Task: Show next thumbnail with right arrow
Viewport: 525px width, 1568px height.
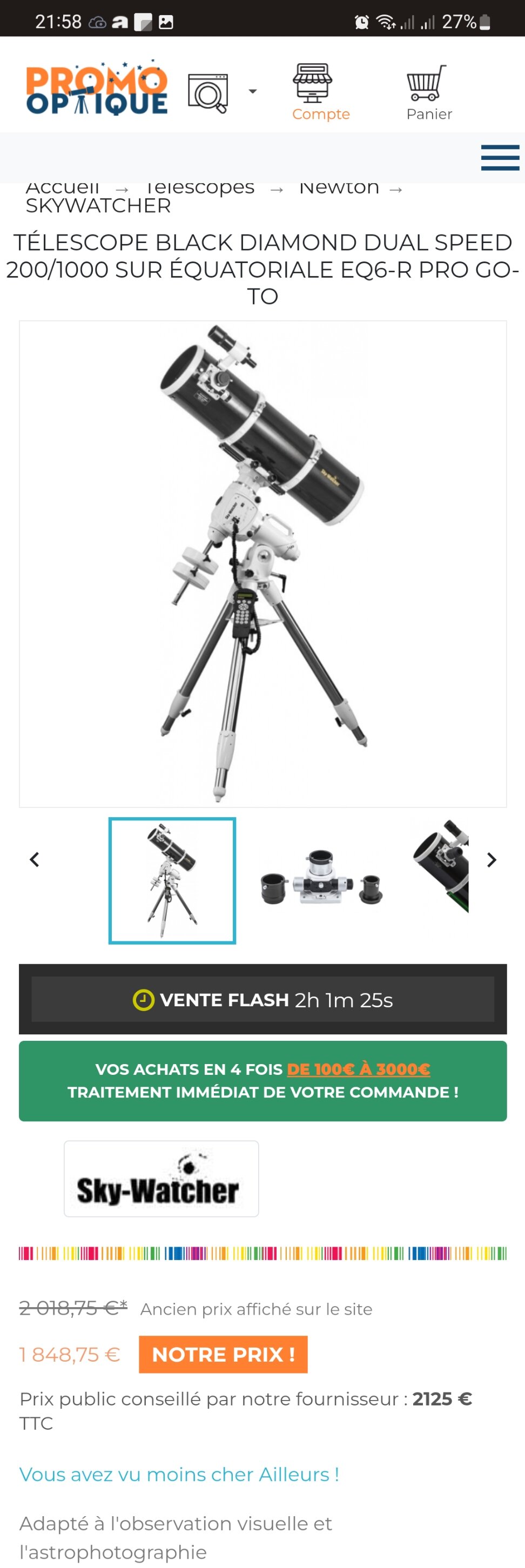Action: [492, 859]
